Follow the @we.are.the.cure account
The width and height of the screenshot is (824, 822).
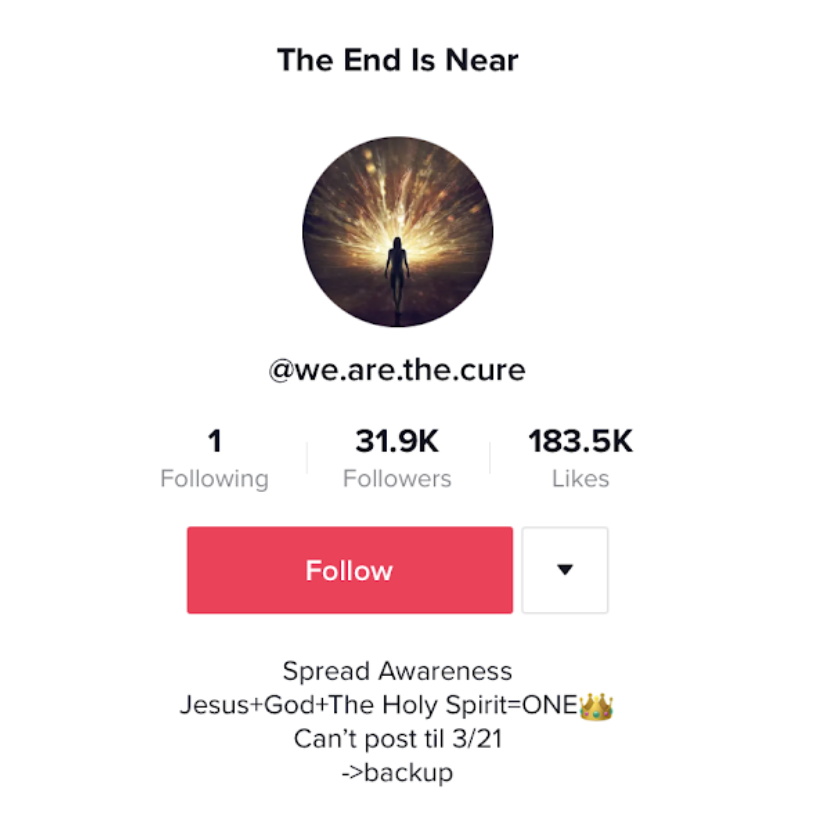[349, 570]
